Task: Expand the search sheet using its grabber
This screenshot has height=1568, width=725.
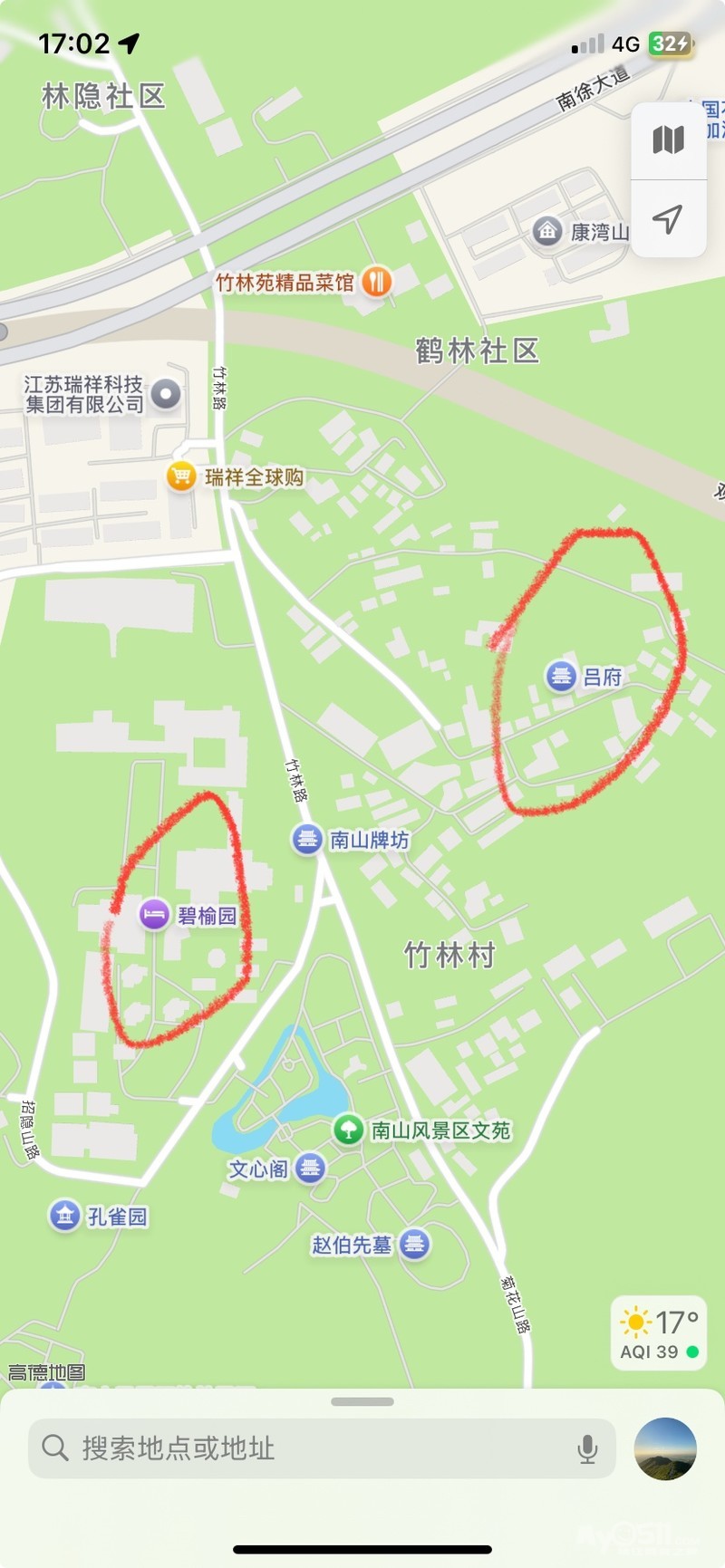Action: 362,1401
